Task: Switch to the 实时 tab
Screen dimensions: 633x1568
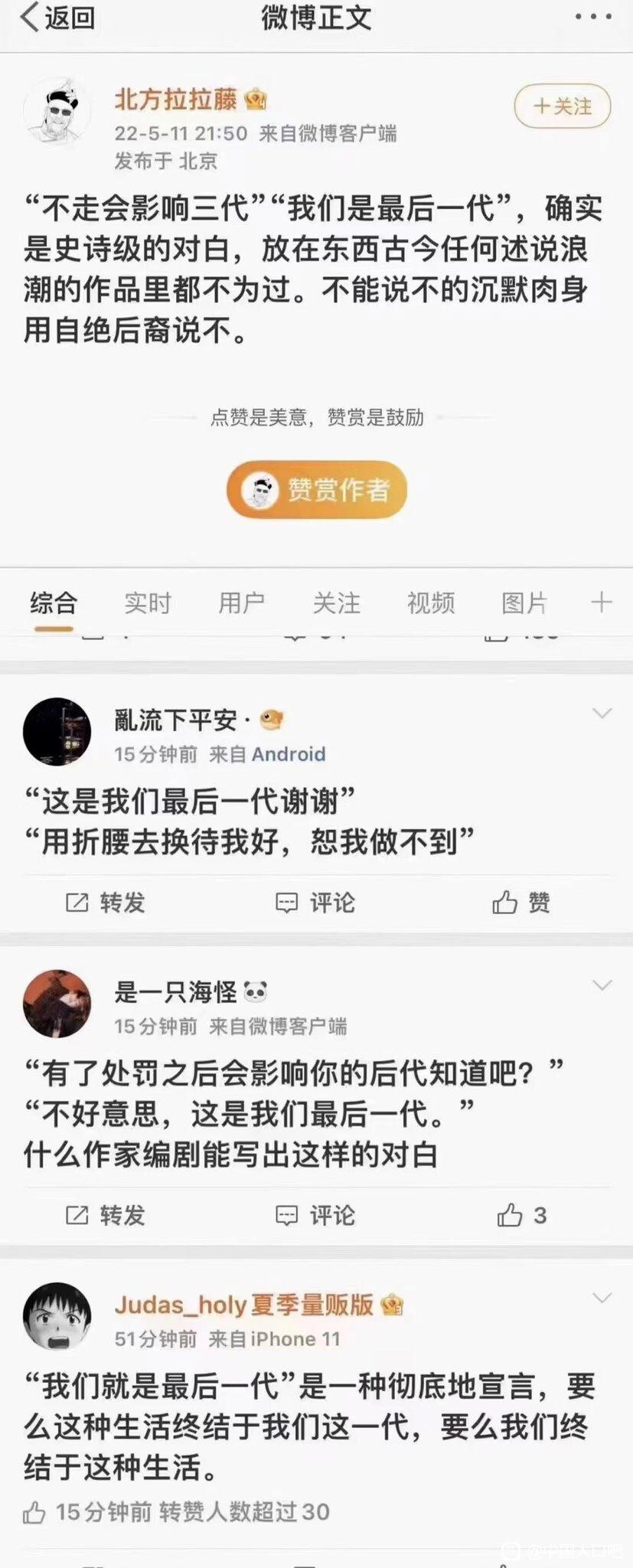Action: 147,603
